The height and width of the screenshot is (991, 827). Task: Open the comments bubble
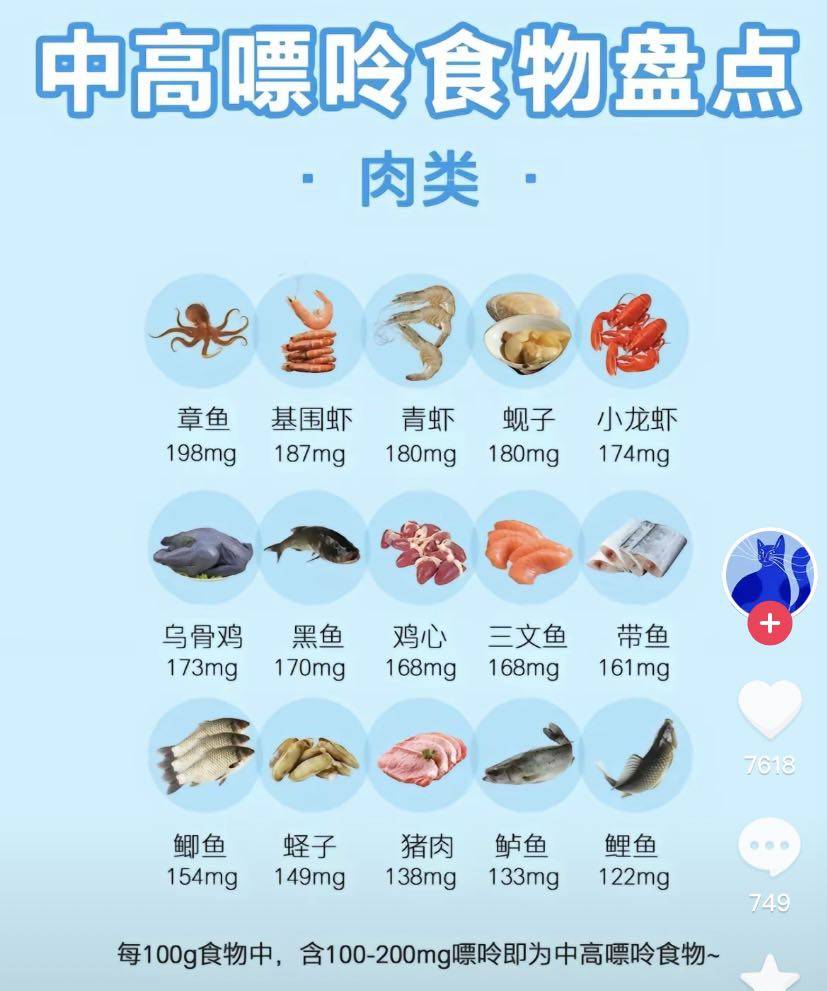click(x=769, y=849)
